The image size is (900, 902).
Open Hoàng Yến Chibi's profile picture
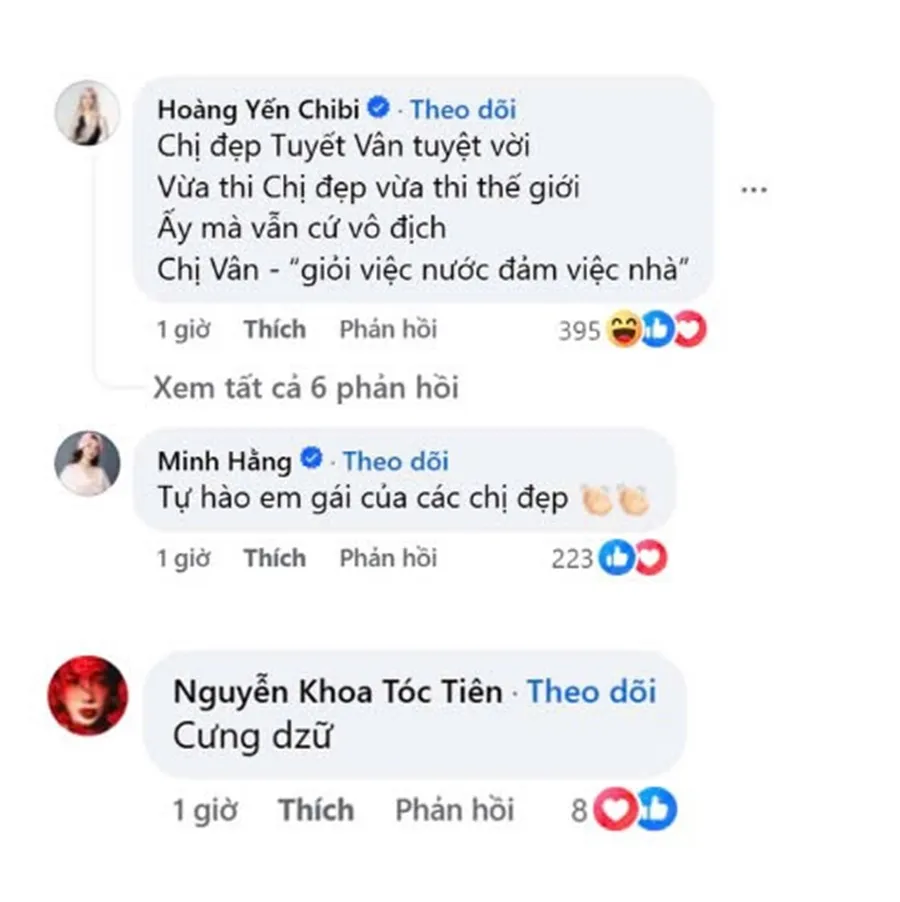(x=87, y=113)
